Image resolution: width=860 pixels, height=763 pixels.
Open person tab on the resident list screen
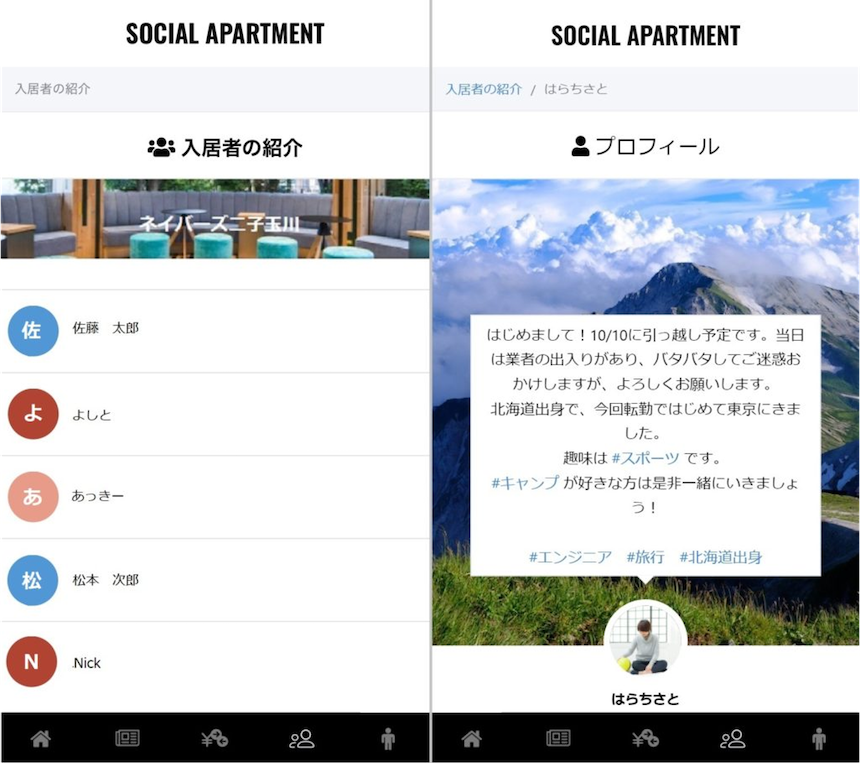coord(388,739)
